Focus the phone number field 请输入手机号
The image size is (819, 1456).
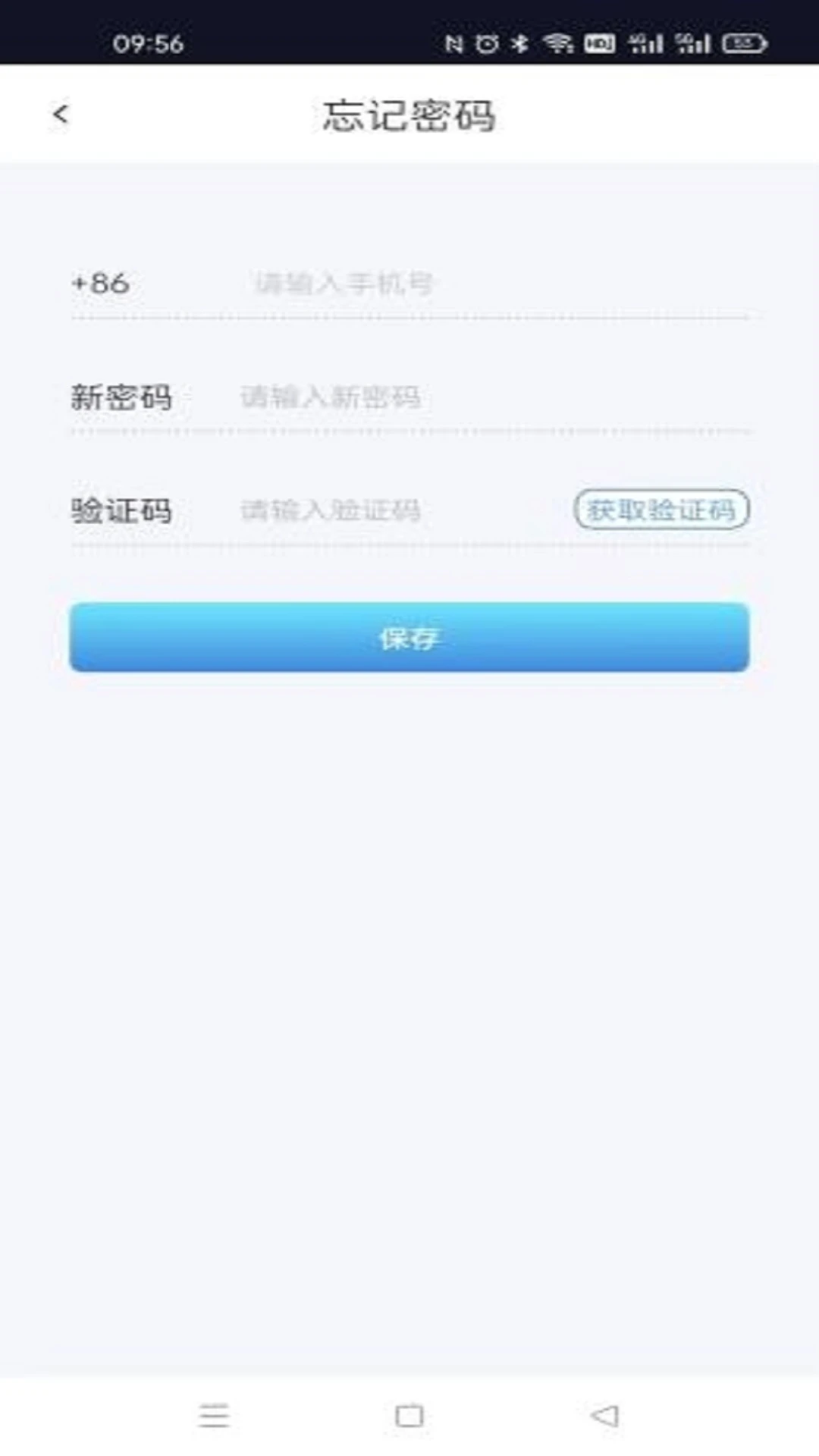[500, 284]
